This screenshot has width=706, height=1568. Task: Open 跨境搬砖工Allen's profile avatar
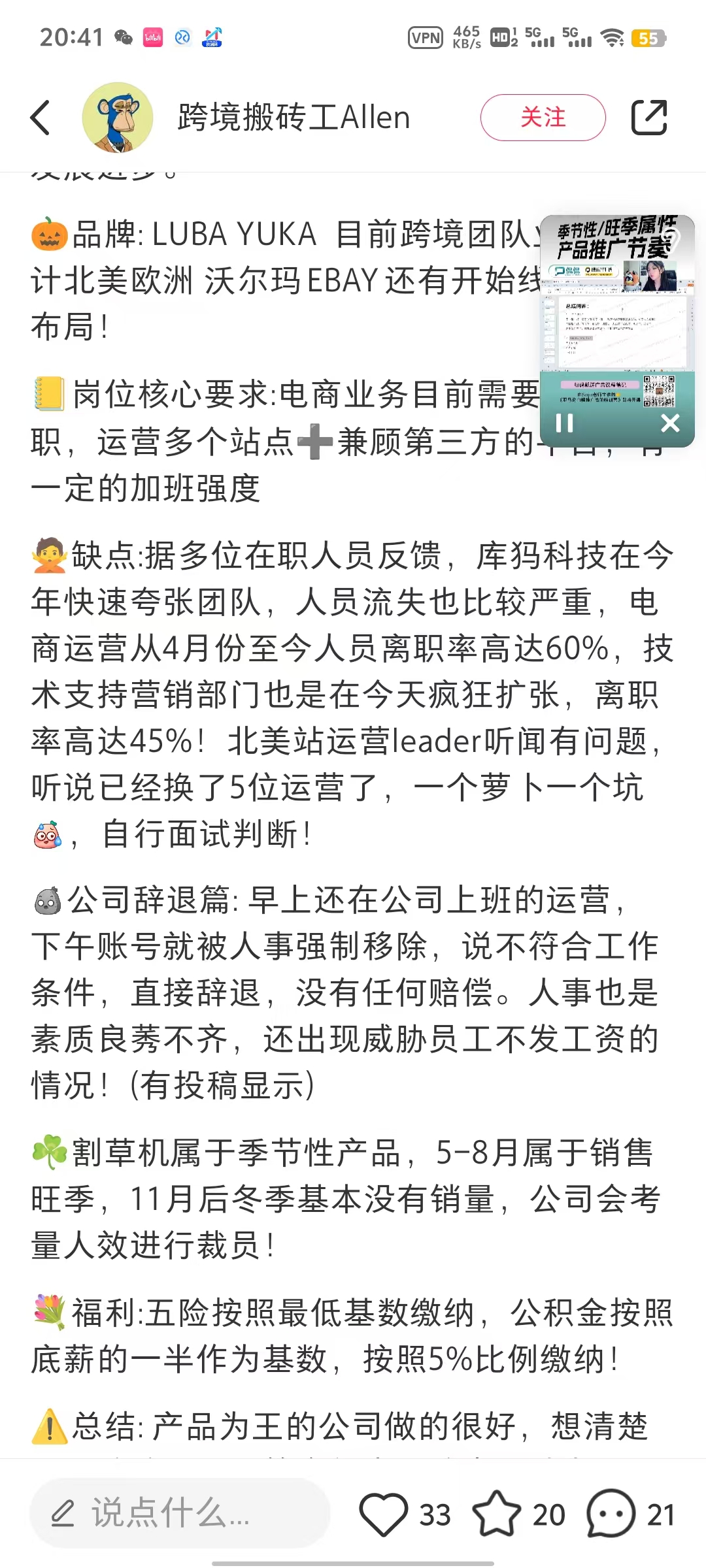point(118,118)
